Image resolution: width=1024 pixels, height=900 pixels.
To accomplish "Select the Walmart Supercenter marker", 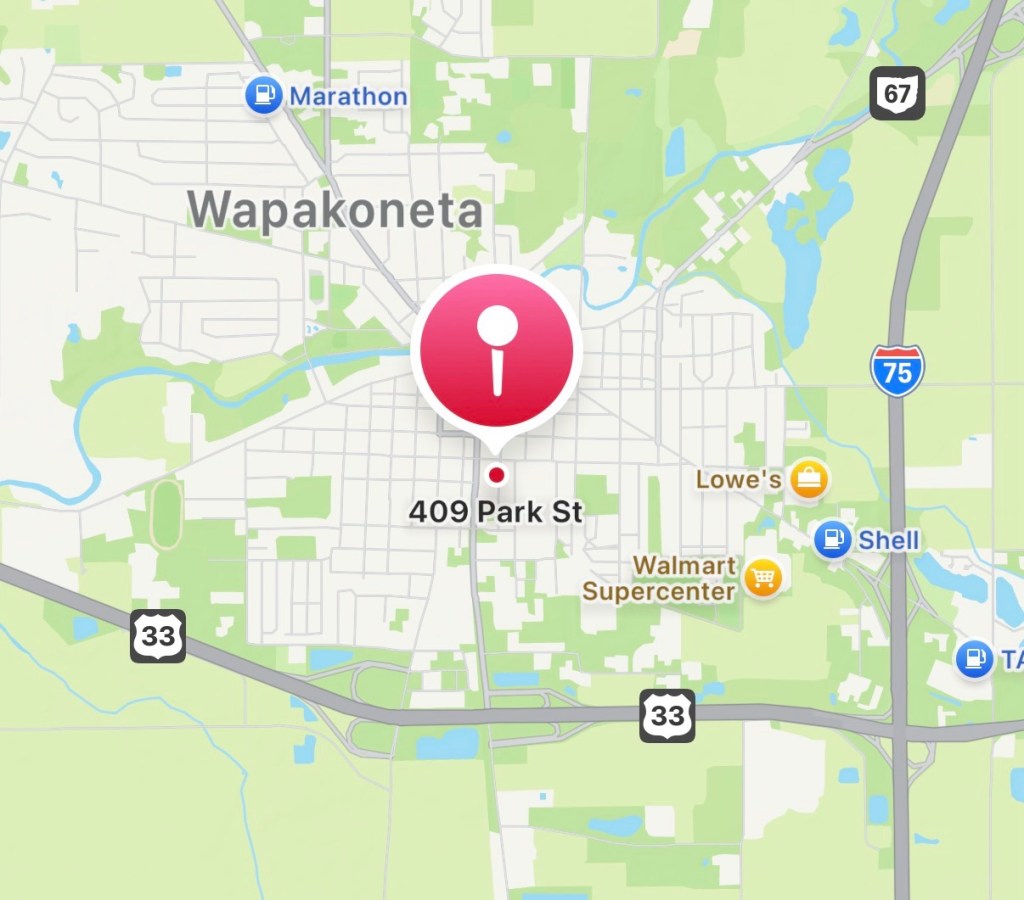I will (x=764, y=578).
